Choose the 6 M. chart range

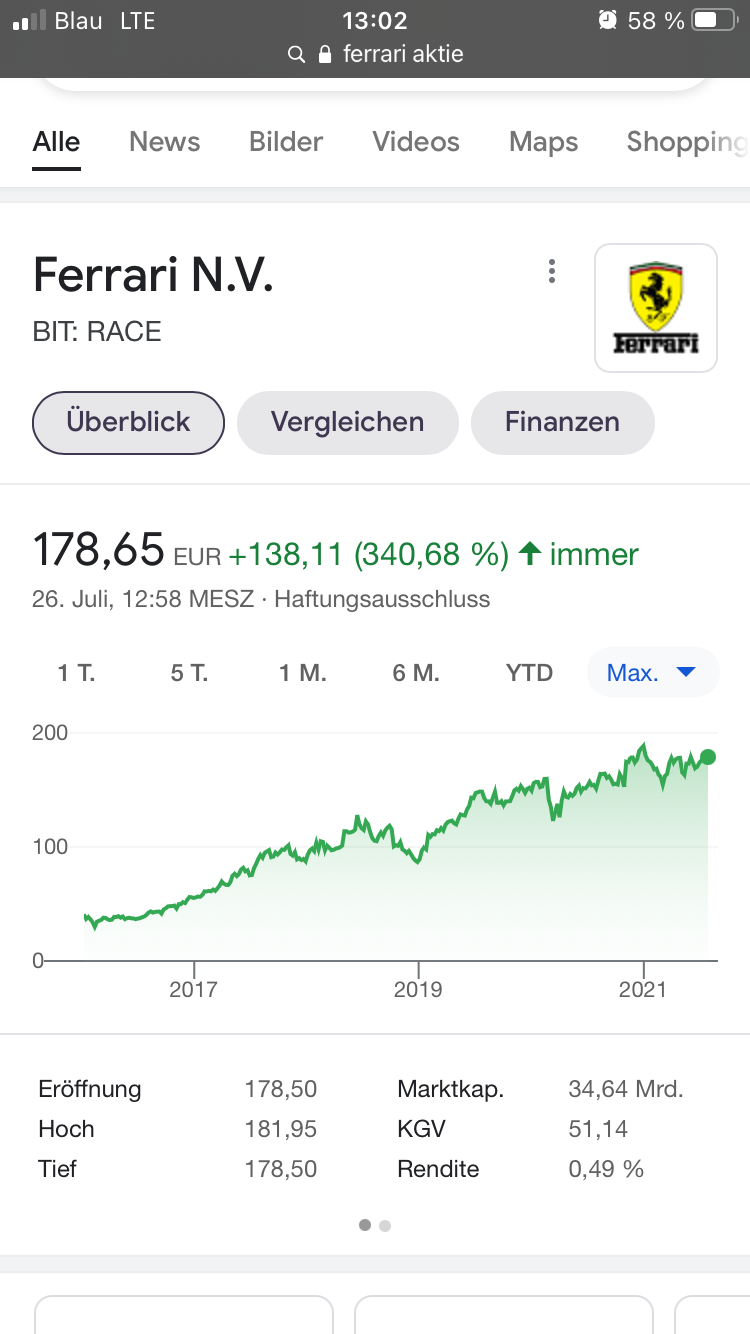[x=416, y=673]
